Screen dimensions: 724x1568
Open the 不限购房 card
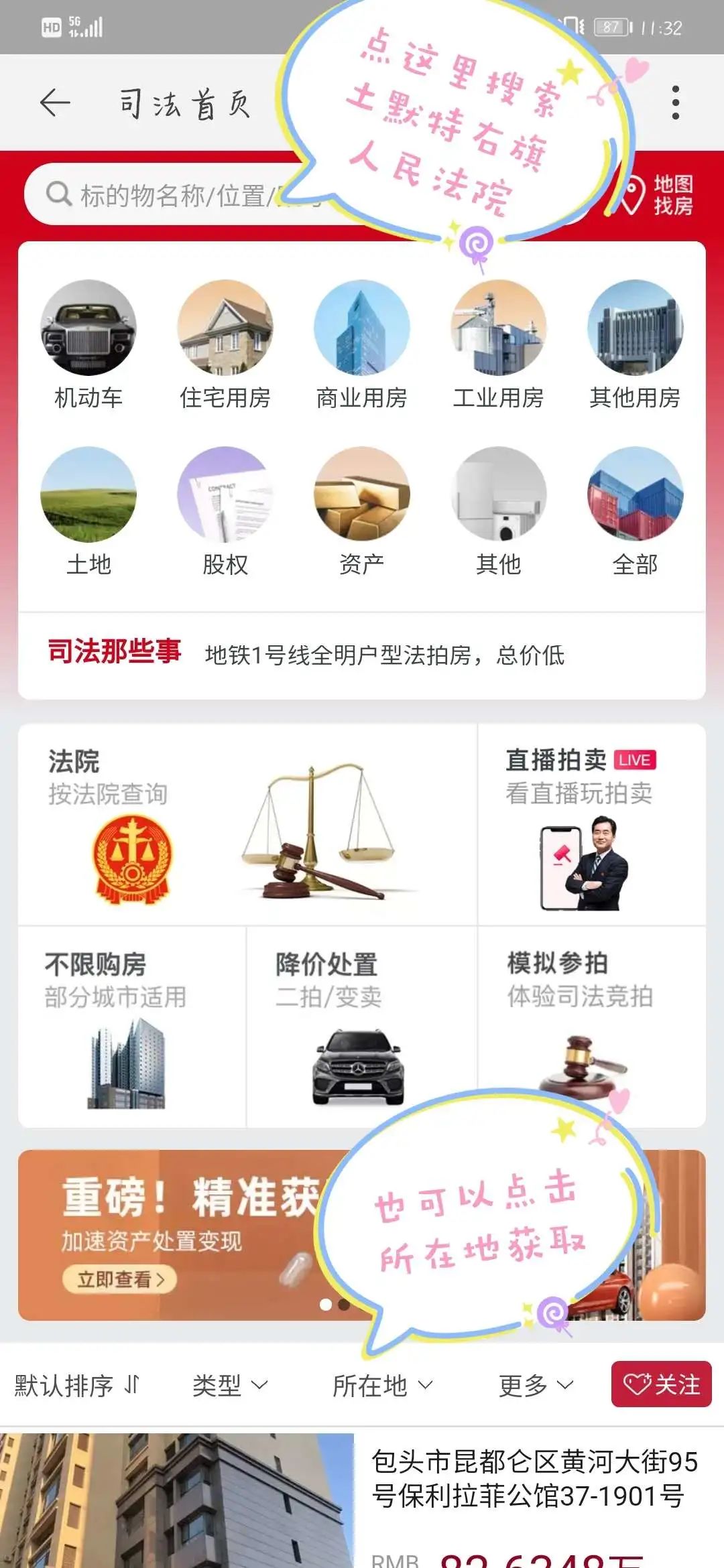[x=132, y=1027]
